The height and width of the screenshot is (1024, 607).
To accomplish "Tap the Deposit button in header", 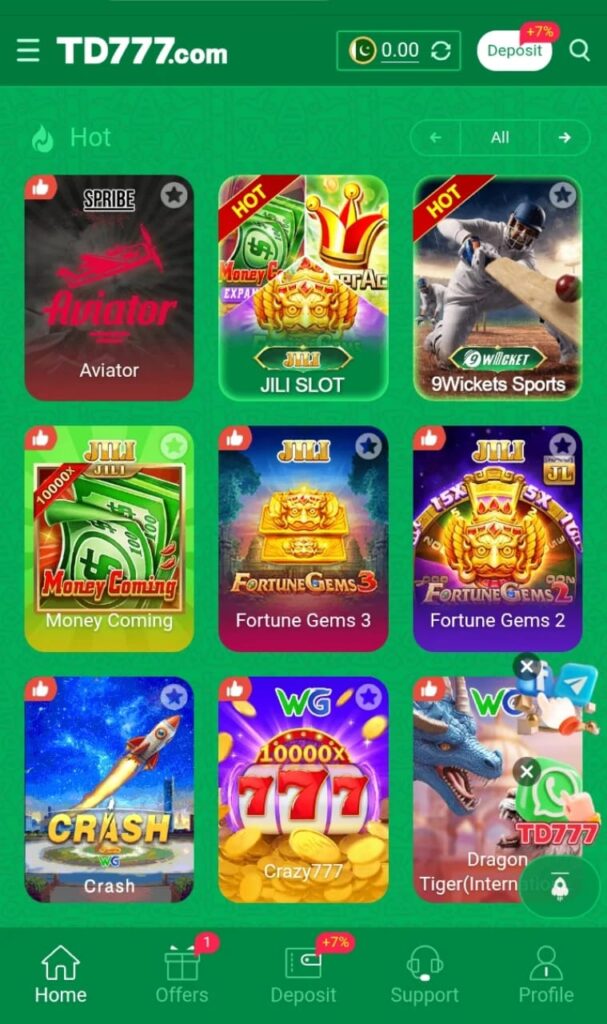I will [514, 51].
